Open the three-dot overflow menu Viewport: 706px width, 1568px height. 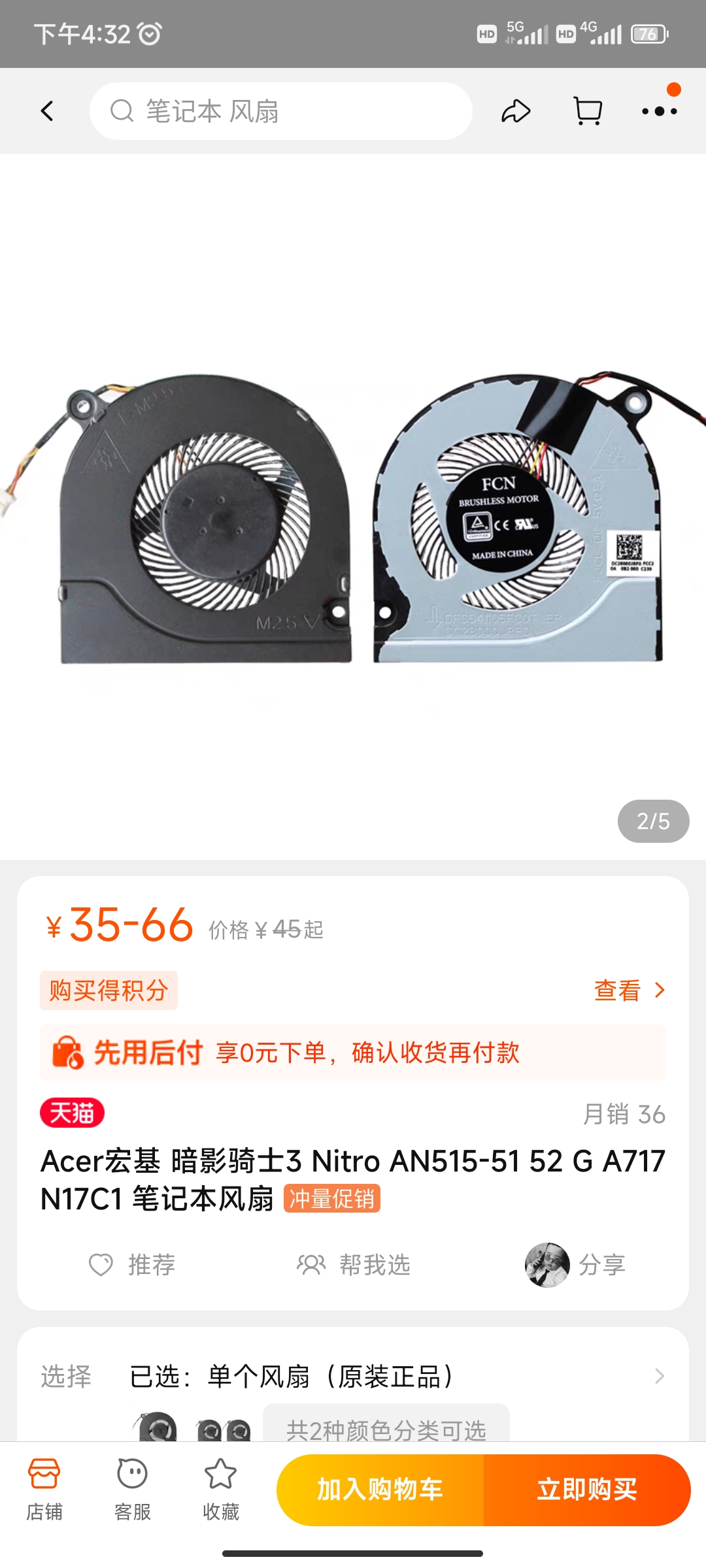tap(660, 111)
